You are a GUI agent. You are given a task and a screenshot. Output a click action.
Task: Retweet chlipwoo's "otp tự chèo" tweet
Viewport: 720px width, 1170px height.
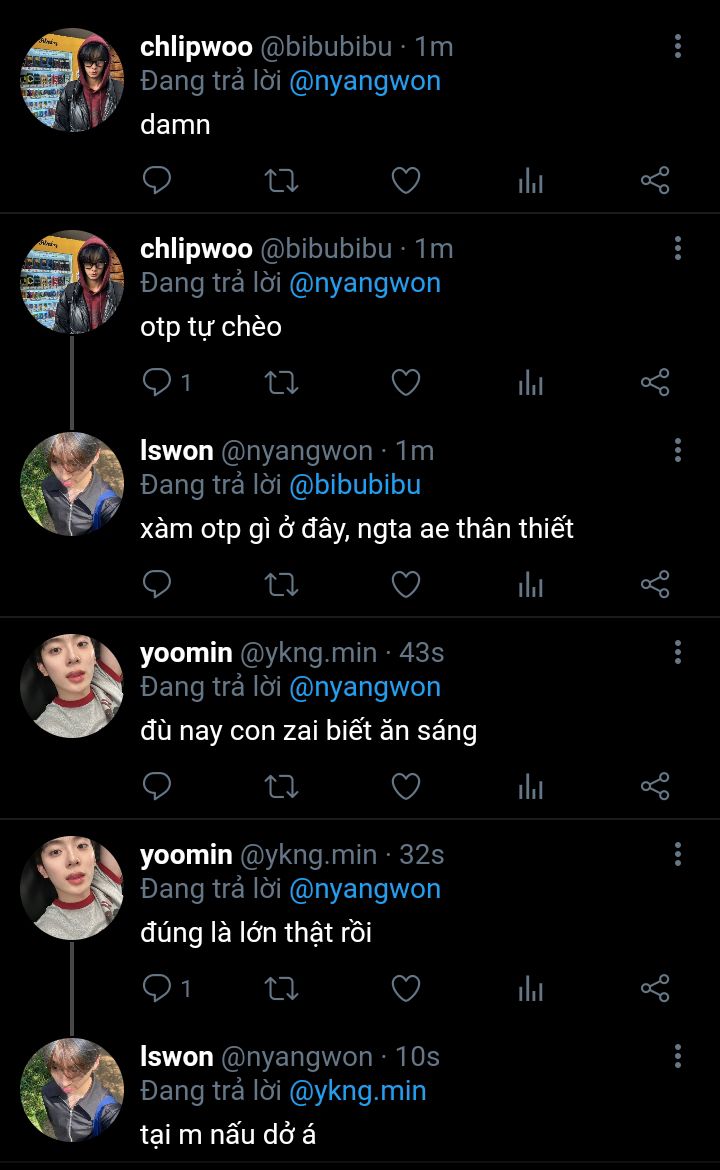(281, 382)
